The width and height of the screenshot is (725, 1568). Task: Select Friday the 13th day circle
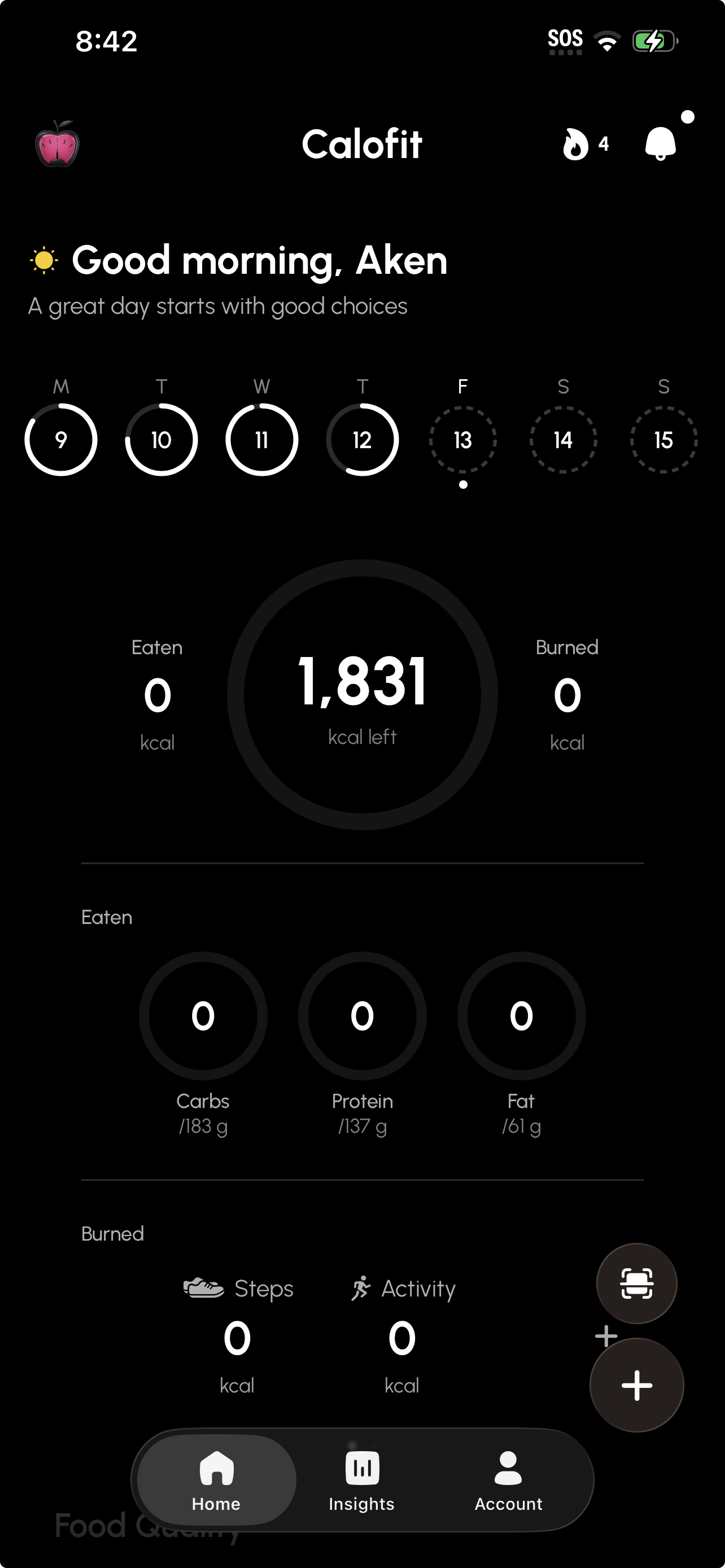pos(462,440)
